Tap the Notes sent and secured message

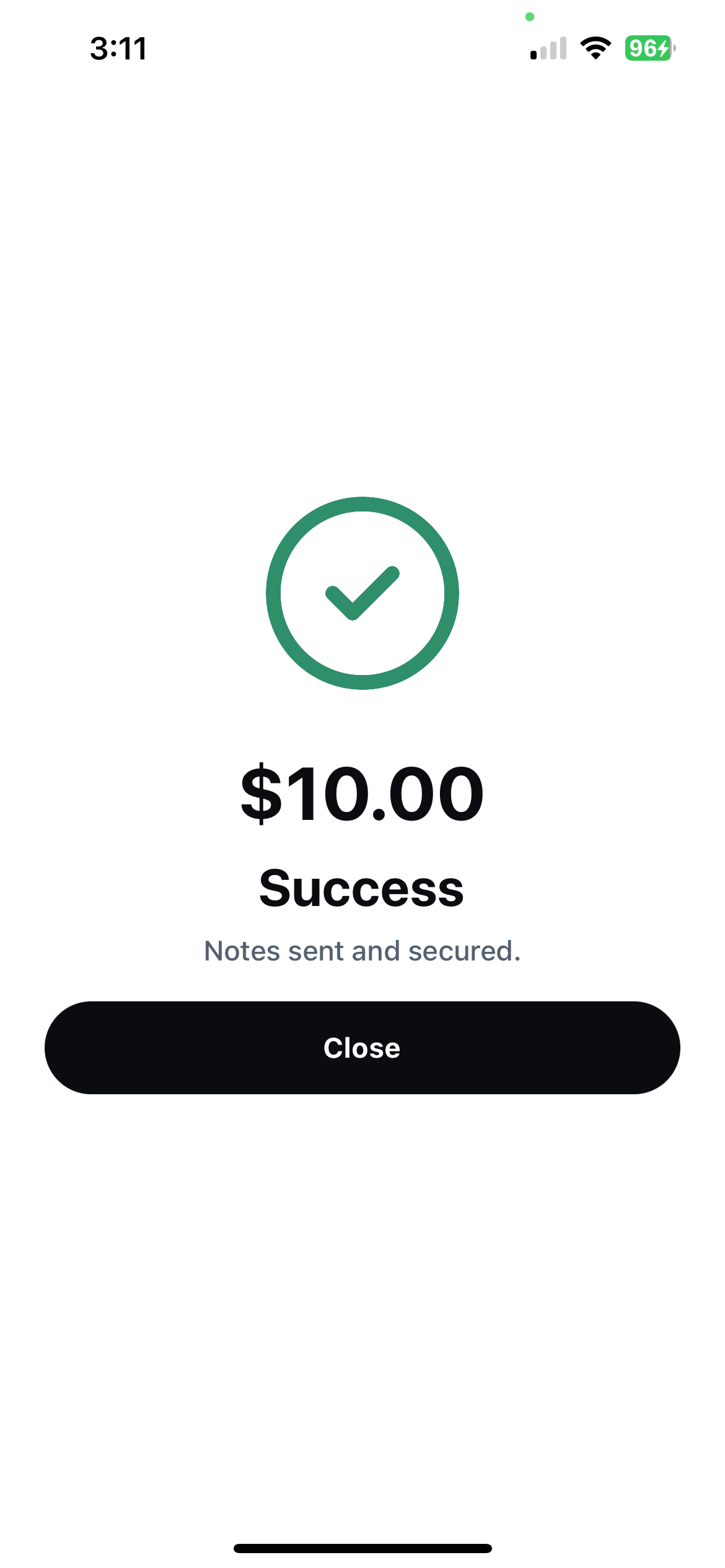tap(362, 951)
